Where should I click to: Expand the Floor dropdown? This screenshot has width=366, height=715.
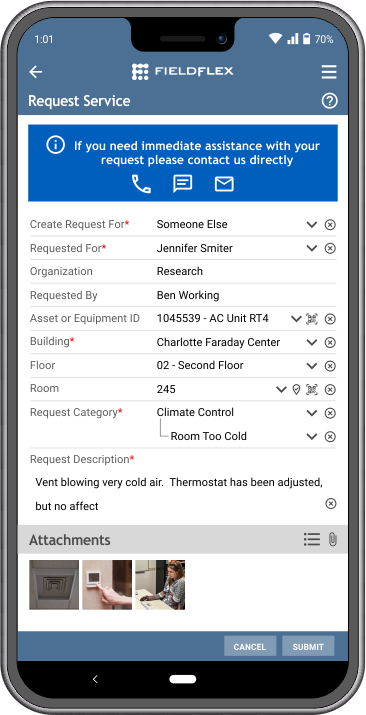(312, 366)
